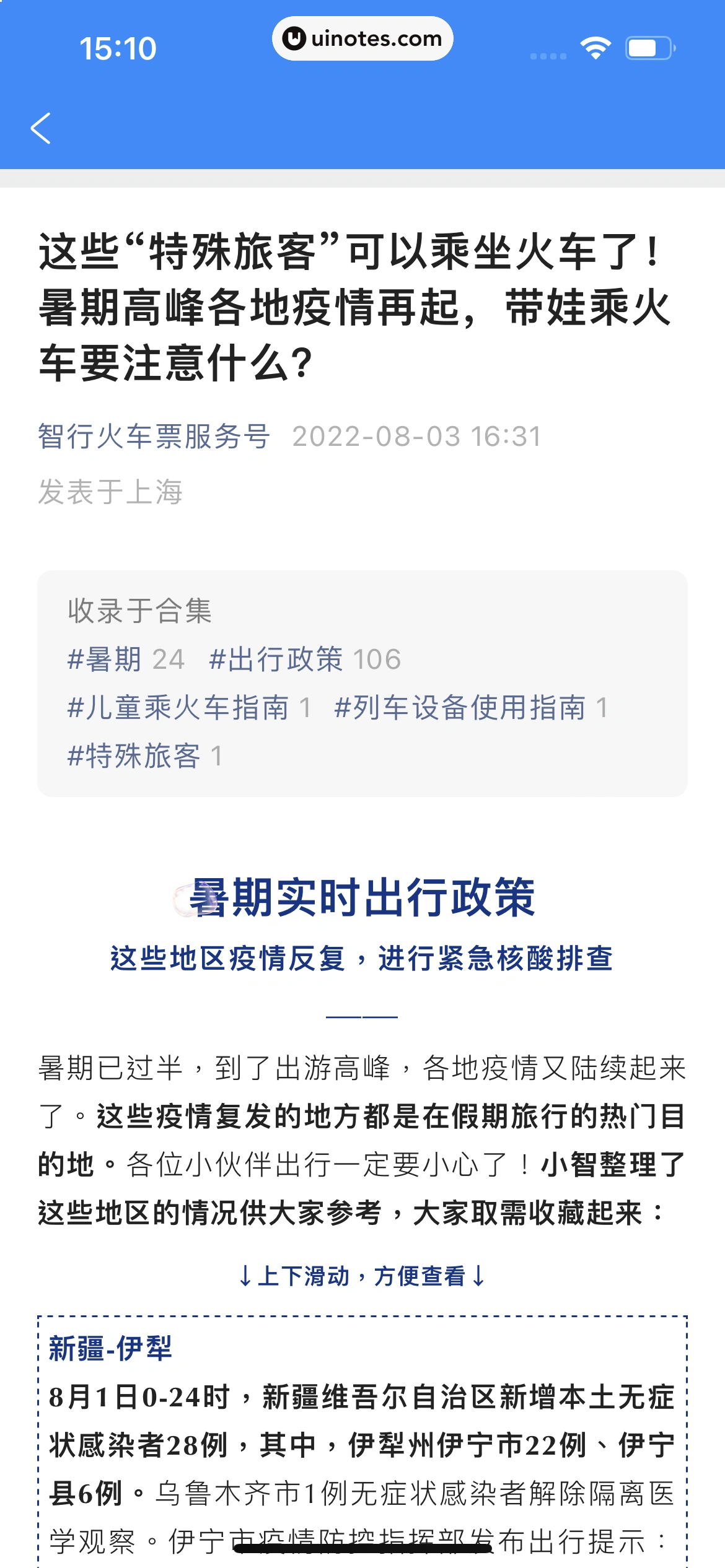Open the #特殊旅客 collection tag
Screen dimensions: 725x1568
pyautogui.click(x=134, y=756)
